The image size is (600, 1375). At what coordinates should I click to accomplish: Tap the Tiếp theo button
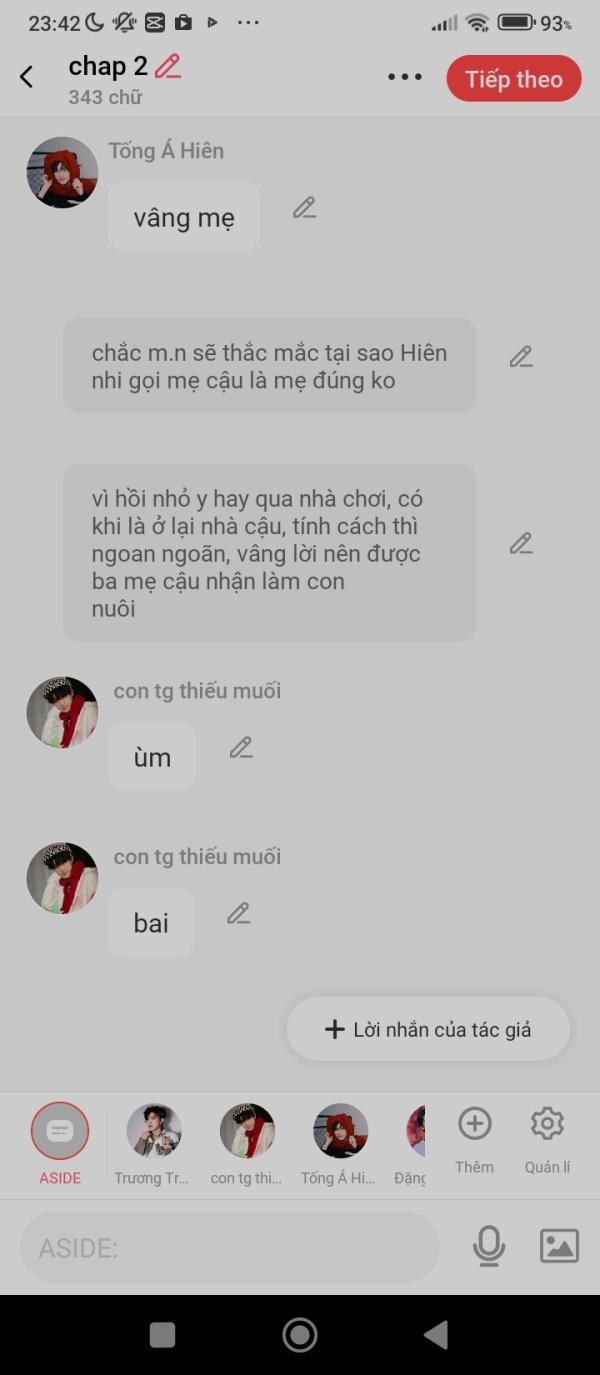[x=514, y=79]
